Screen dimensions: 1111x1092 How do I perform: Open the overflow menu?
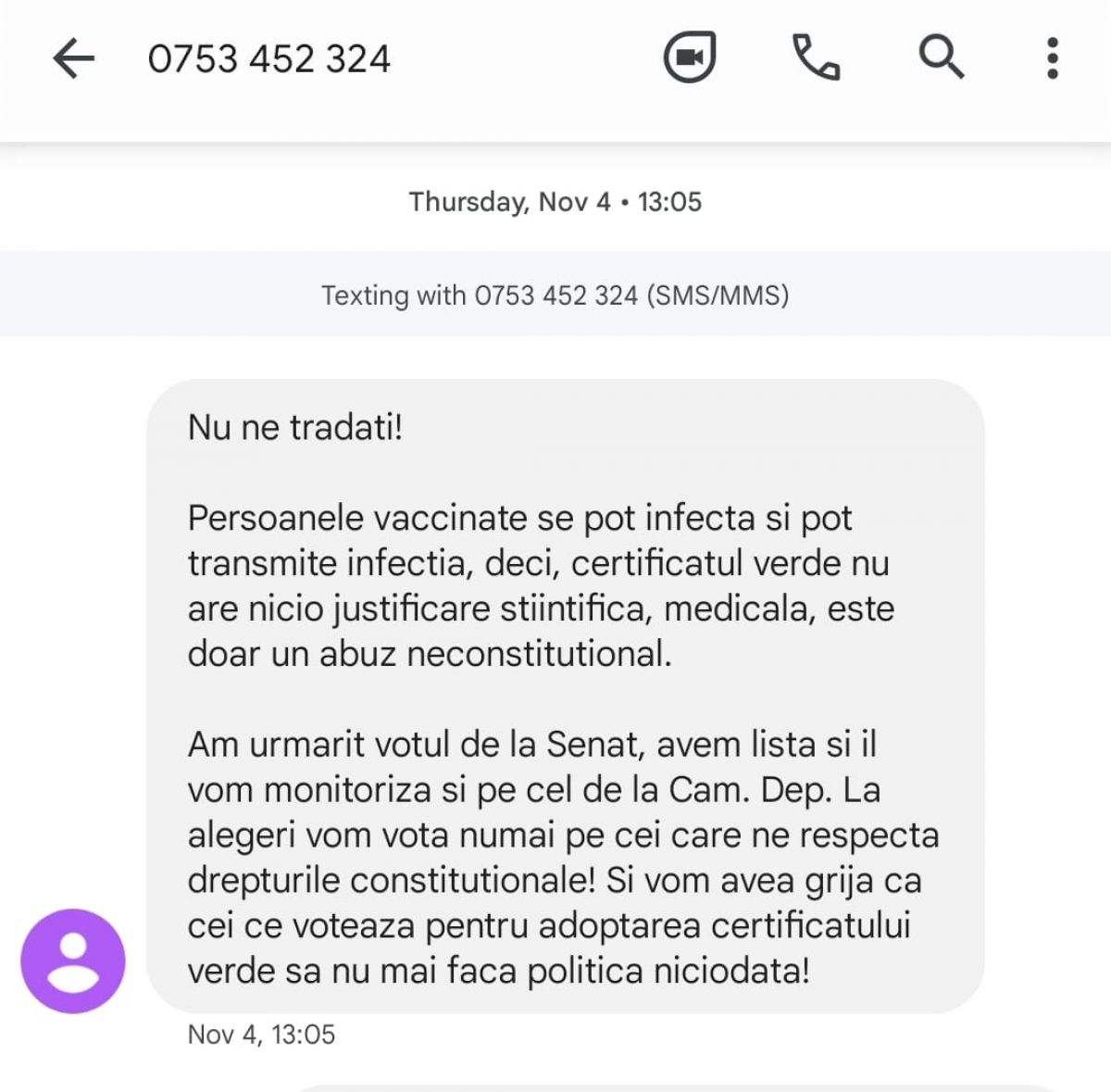coord(1053,58)
